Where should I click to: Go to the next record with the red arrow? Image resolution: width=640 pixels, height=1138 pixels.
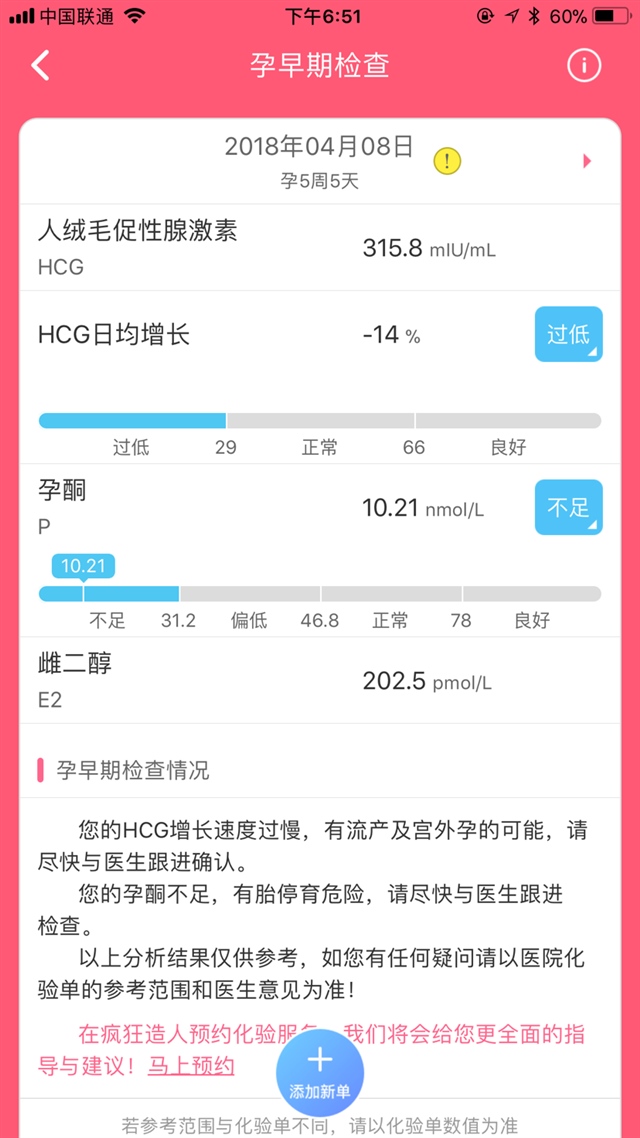(587, 161)
